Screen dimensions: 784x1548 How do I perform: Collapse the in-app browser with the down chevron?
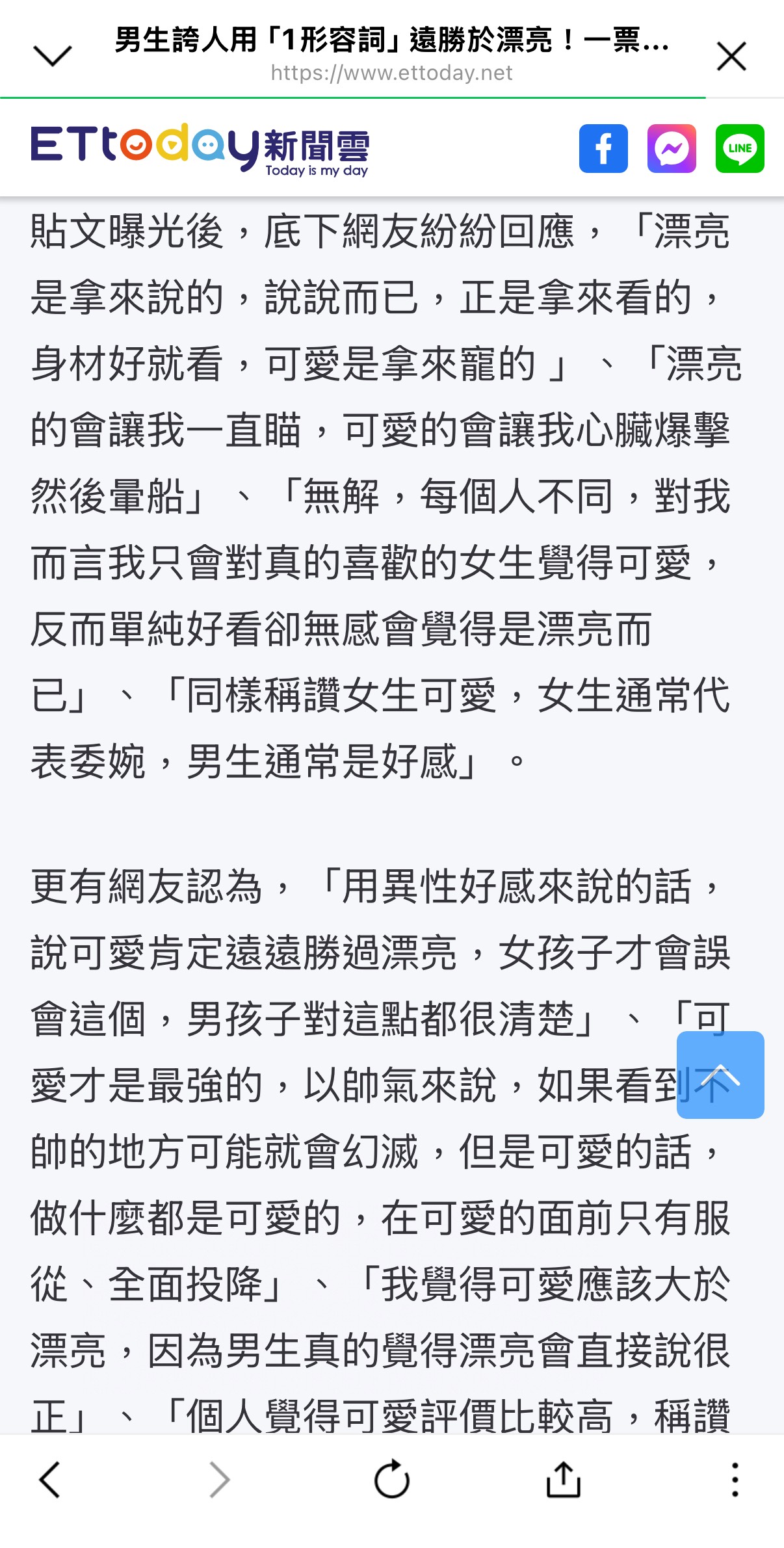pyautogui.click(x=52, y=56)
